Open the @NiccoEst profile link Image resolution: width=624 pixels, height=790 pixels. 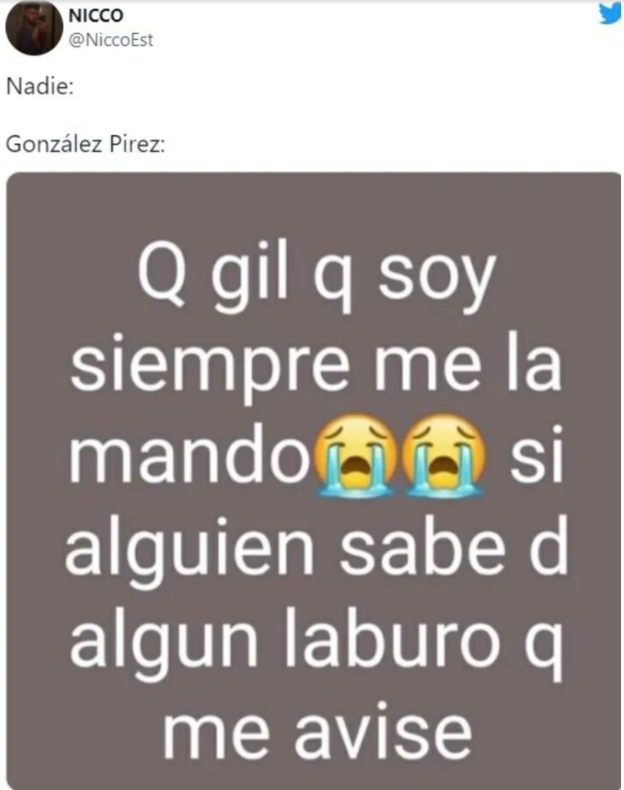click(110, 39)
